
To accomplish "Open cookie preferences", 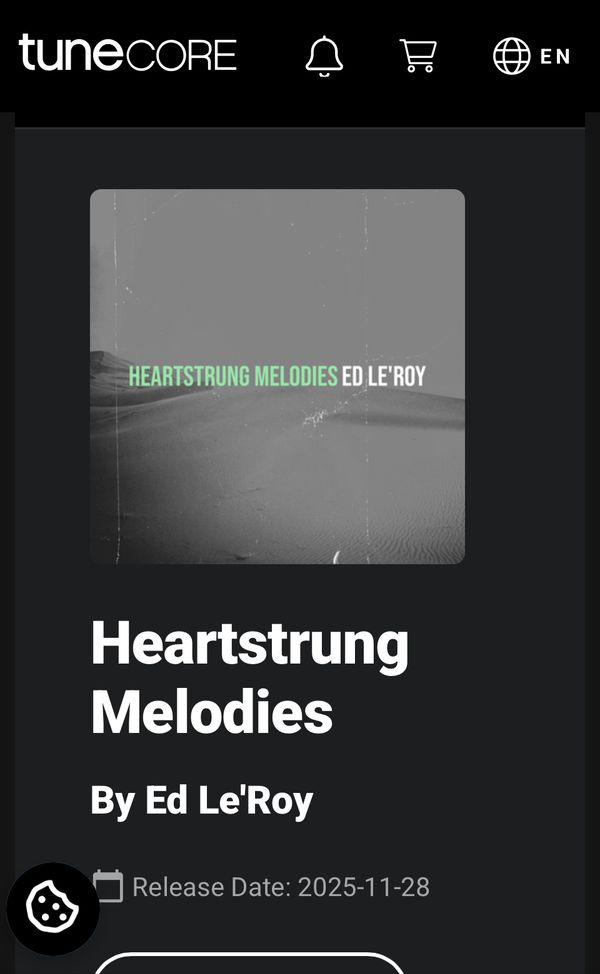I will click(52, 908).
